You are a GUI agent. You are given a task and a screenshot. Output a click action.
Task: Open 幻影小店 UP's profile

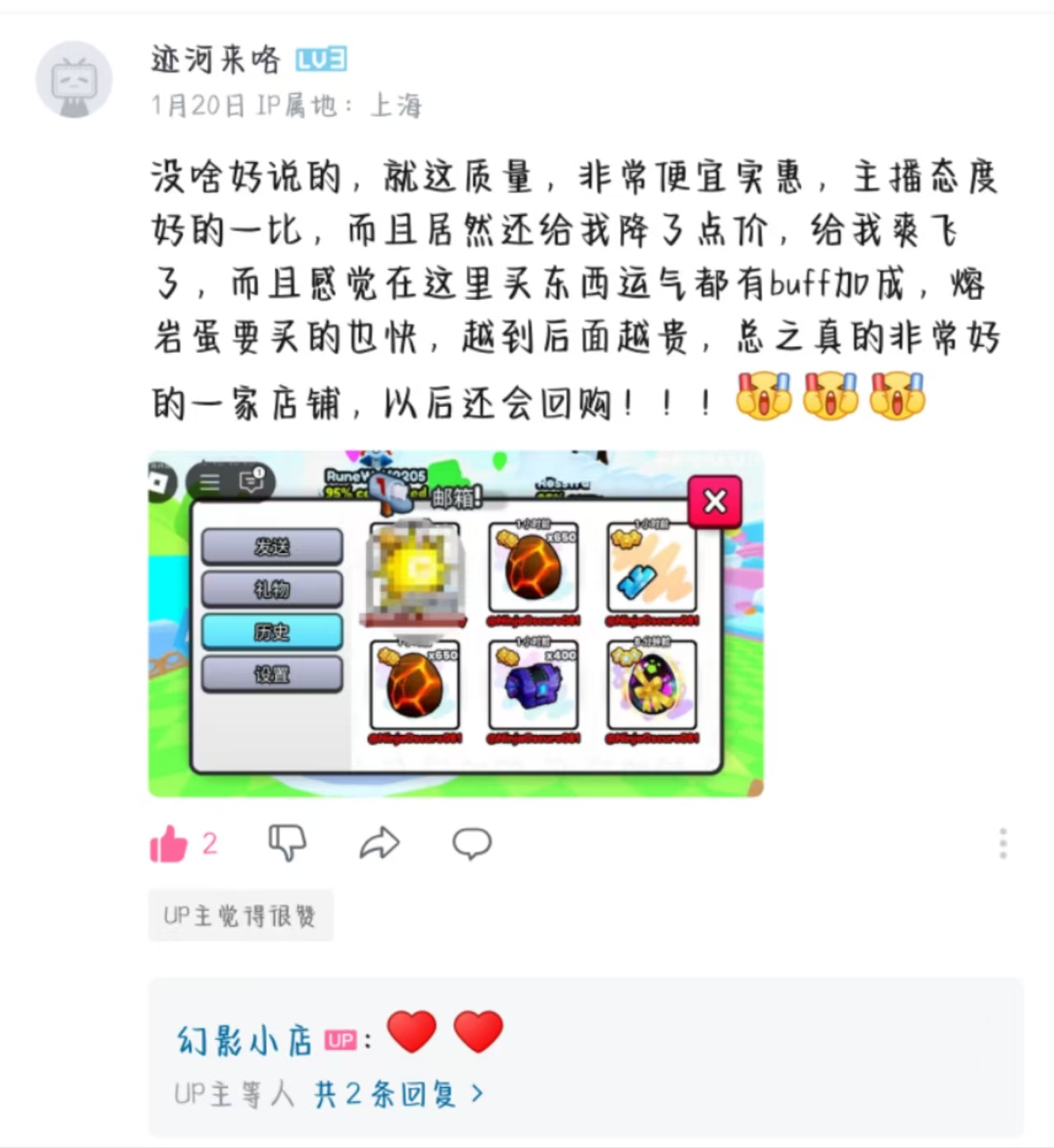click(x=245, y=1041)
